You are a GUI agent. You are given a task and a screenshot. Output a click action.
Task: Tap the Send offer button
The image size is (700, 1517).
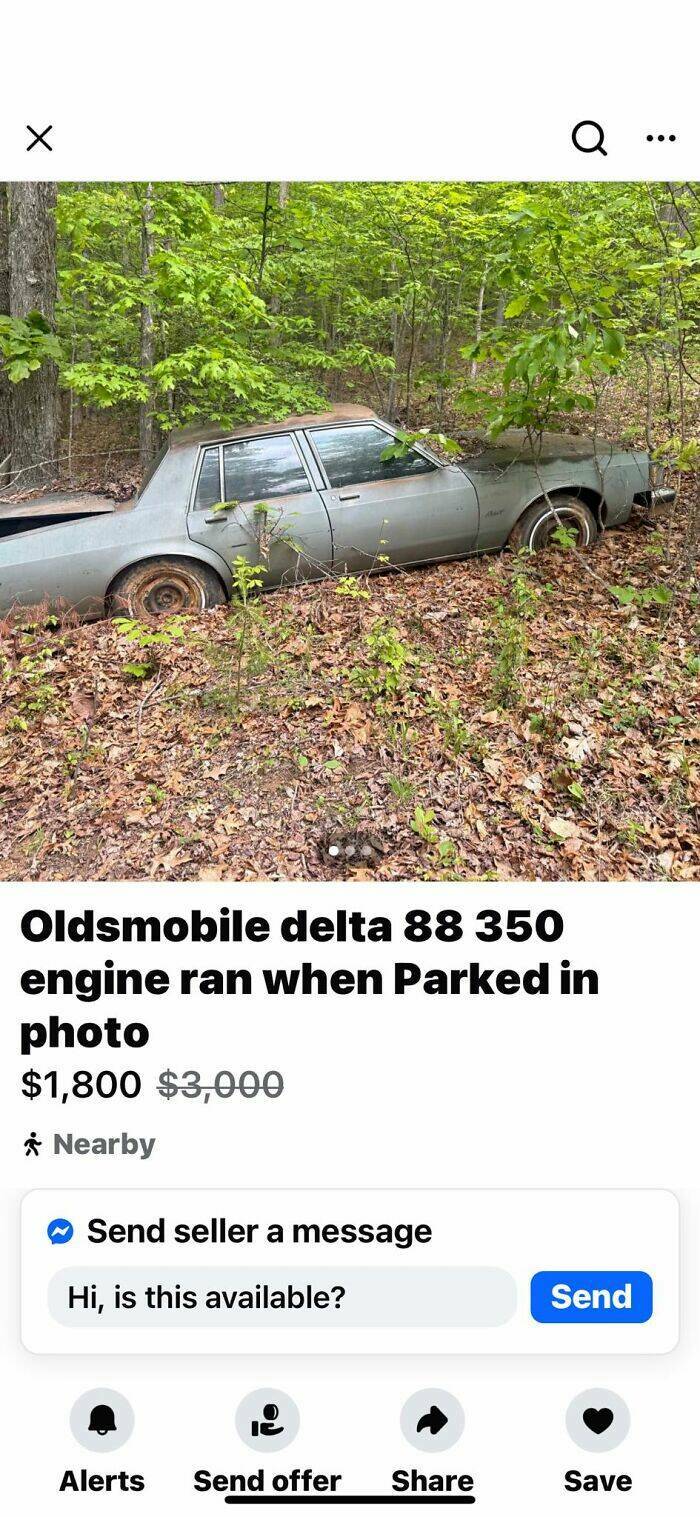[267, 1421]
